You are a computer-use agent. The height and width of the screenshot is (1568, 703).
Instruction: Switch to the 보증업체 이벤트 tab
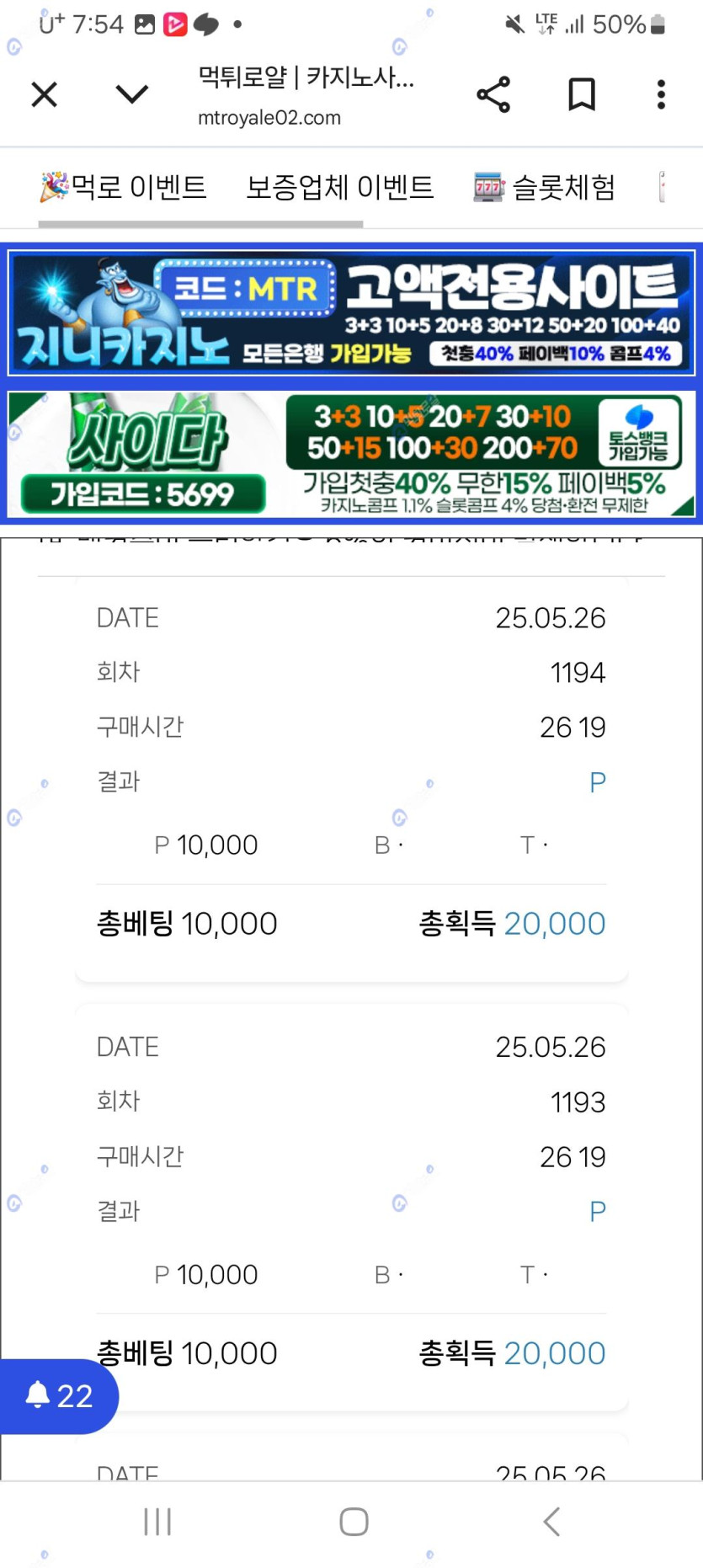pyautogui.click(x=339, y=187)
